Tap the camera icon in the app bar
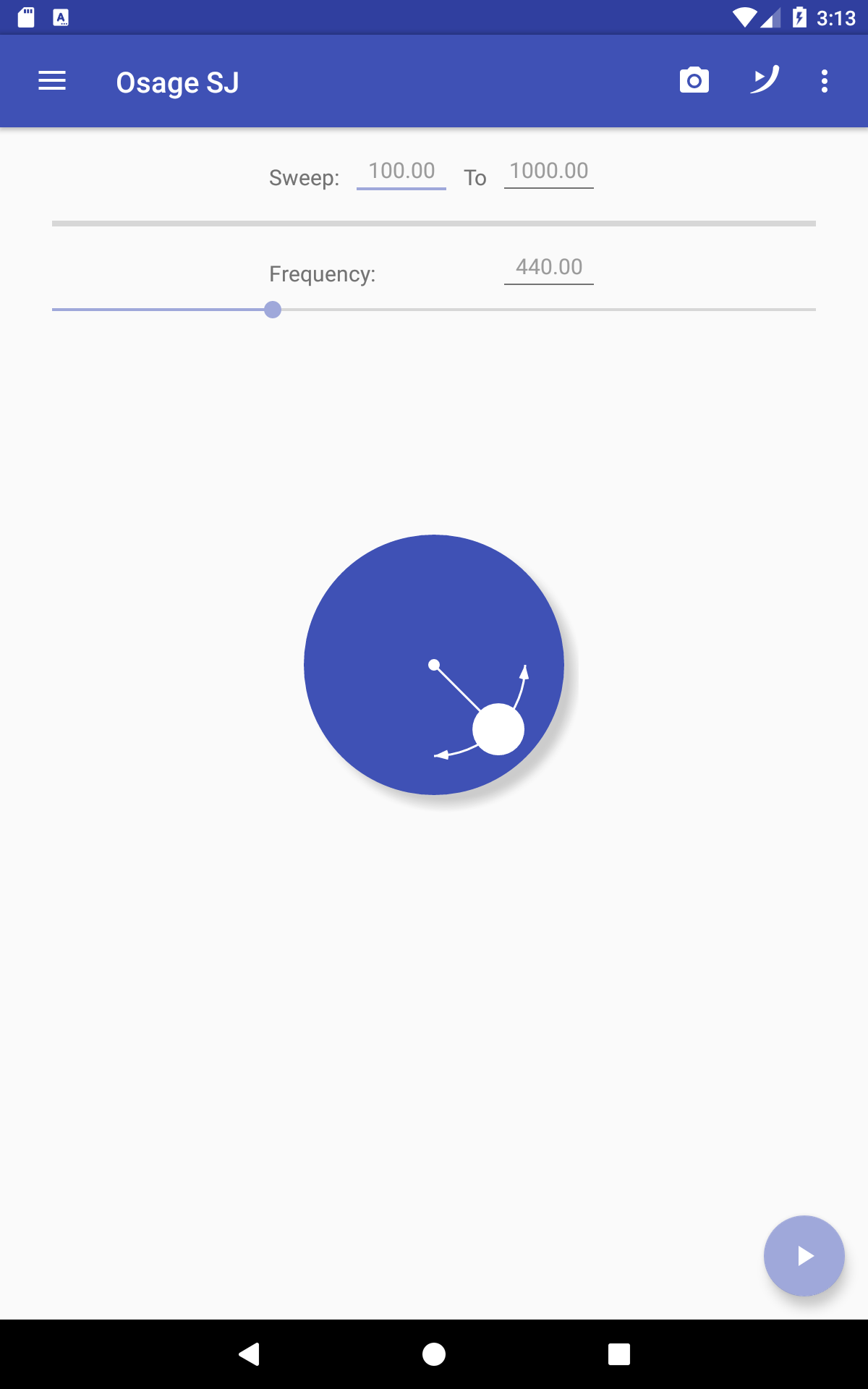 coord(694,80)
